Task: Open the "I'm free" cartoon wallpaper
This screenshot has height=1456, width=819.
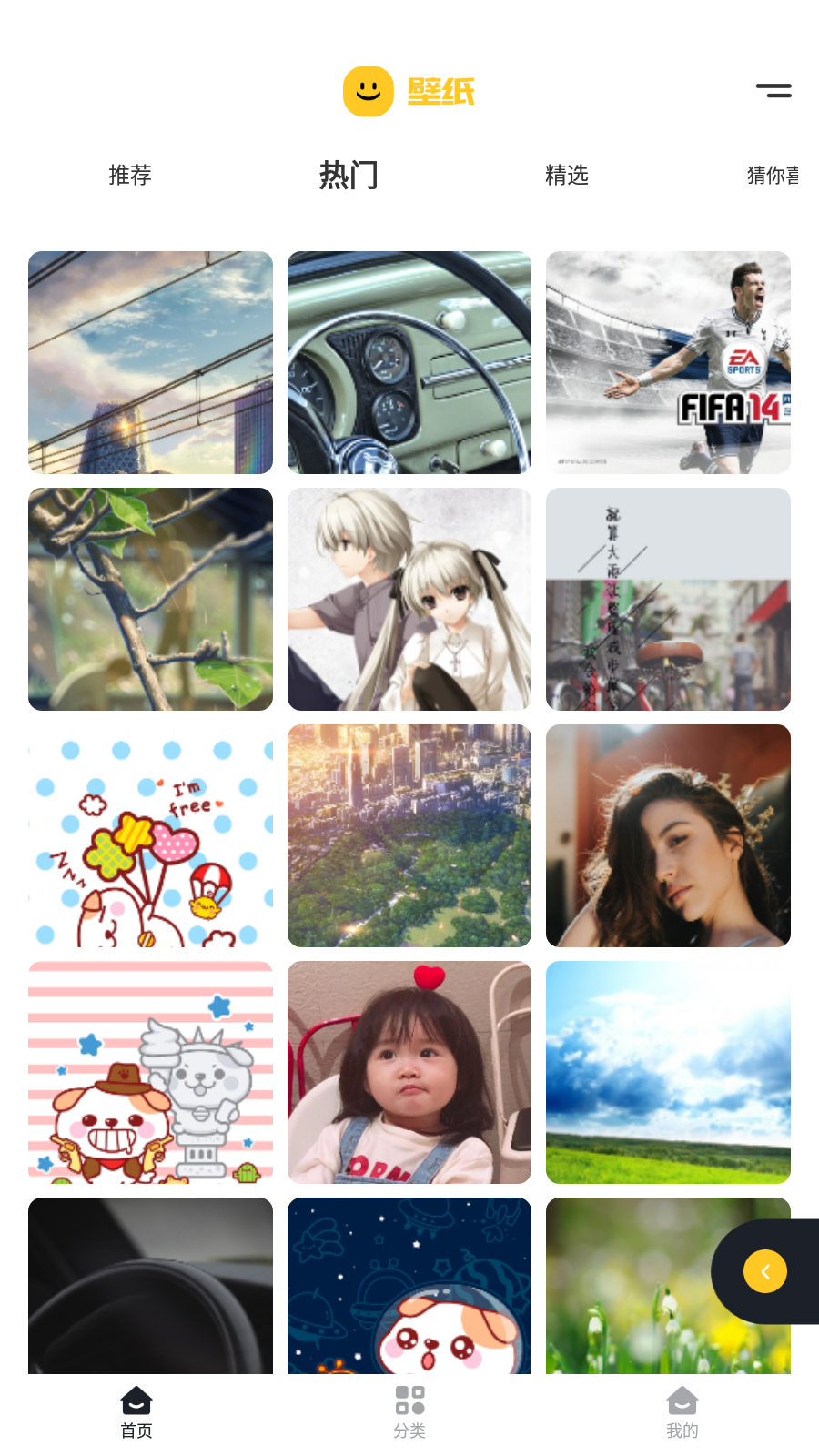Action: pos(150,835)
